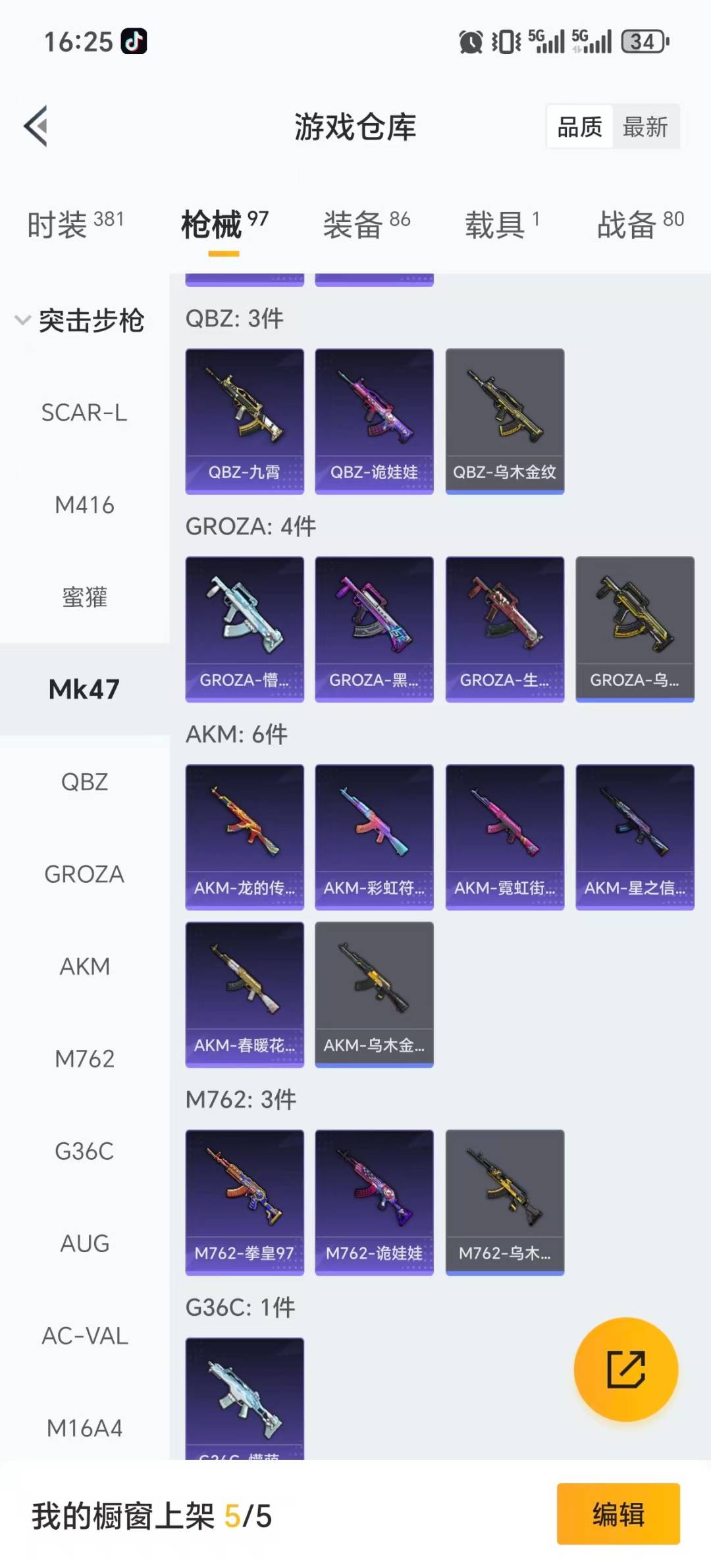The width and height of the screenshot is (711, 1568).
Task: View the QBZ-诡娃娃 skin
Action: 374,421
